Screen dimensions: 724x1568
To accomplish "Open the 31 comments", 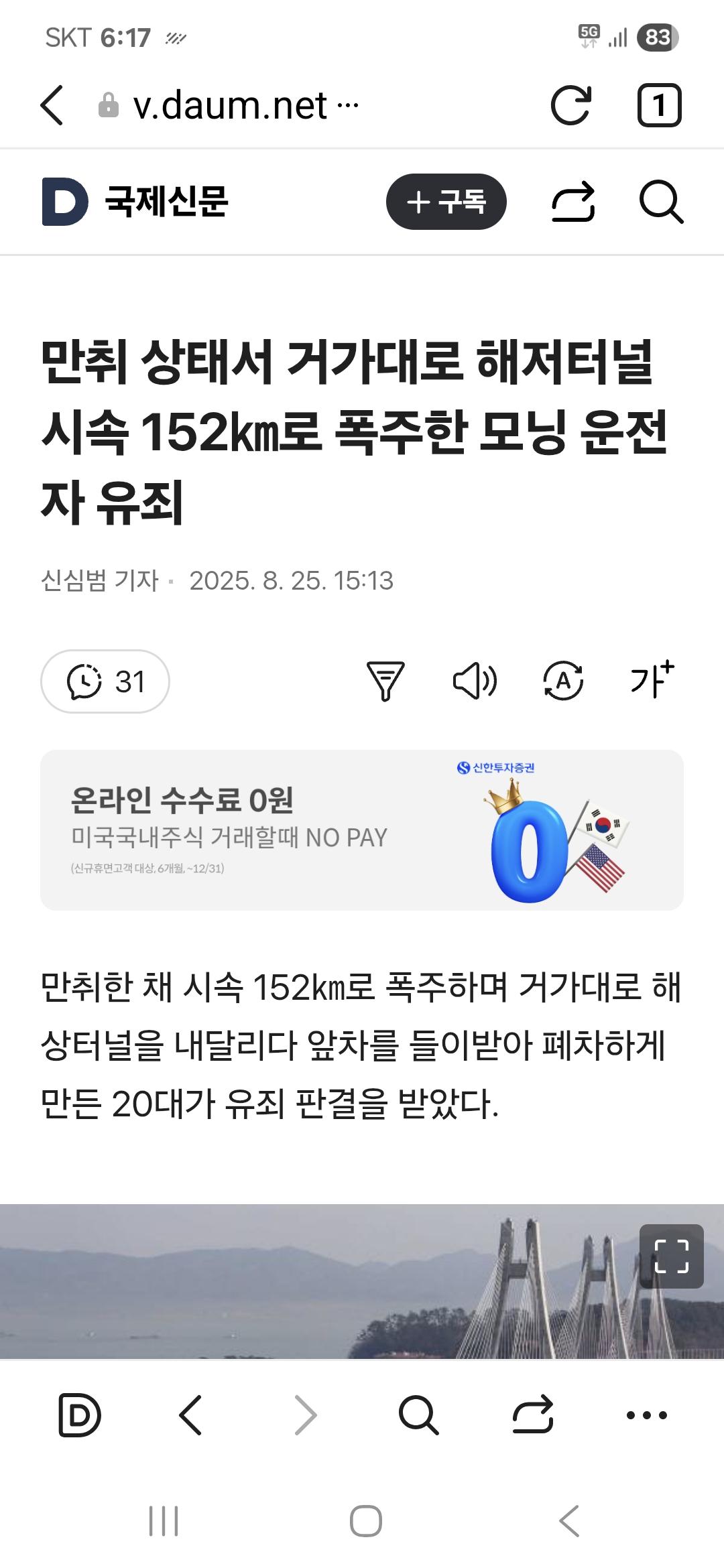I will (x=105, y=681).
